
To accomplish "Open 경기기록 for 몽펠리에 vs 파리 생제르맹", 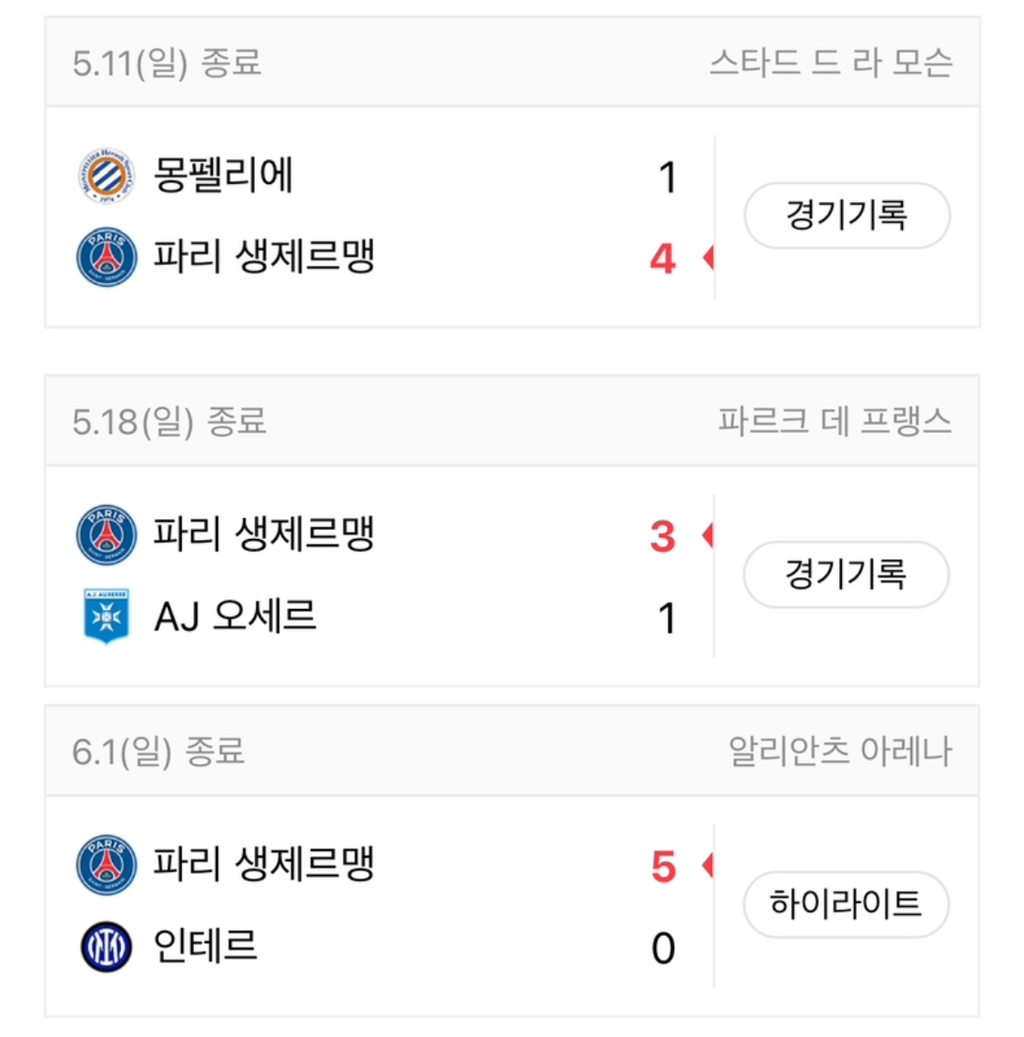I will [846, 216].
